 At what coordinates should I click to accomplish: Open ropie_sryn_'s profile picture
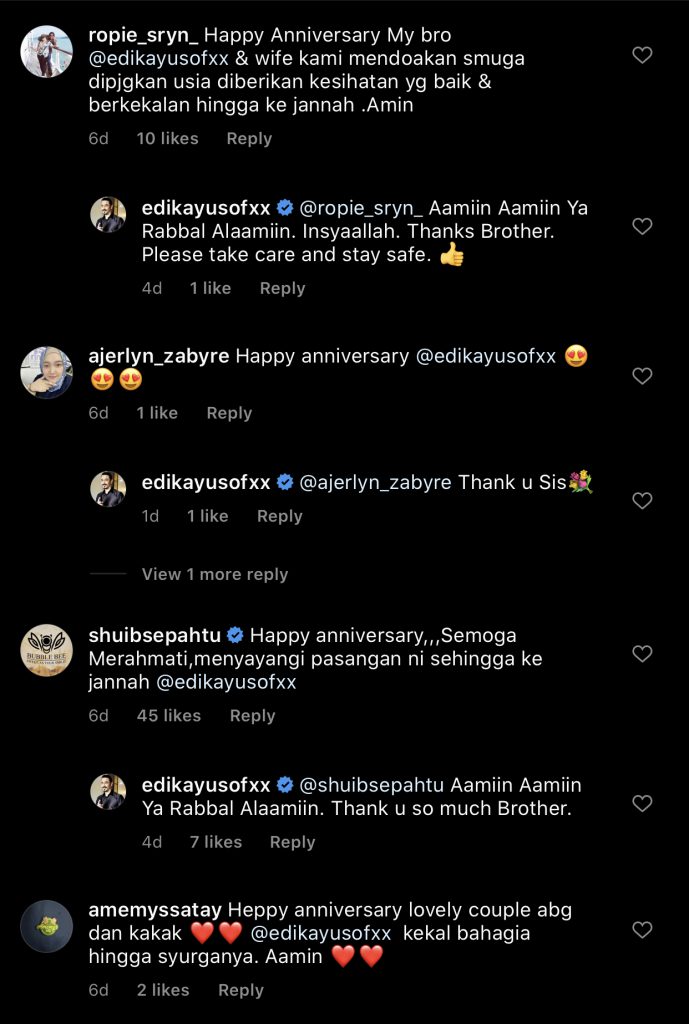click(x=47, y=51)
